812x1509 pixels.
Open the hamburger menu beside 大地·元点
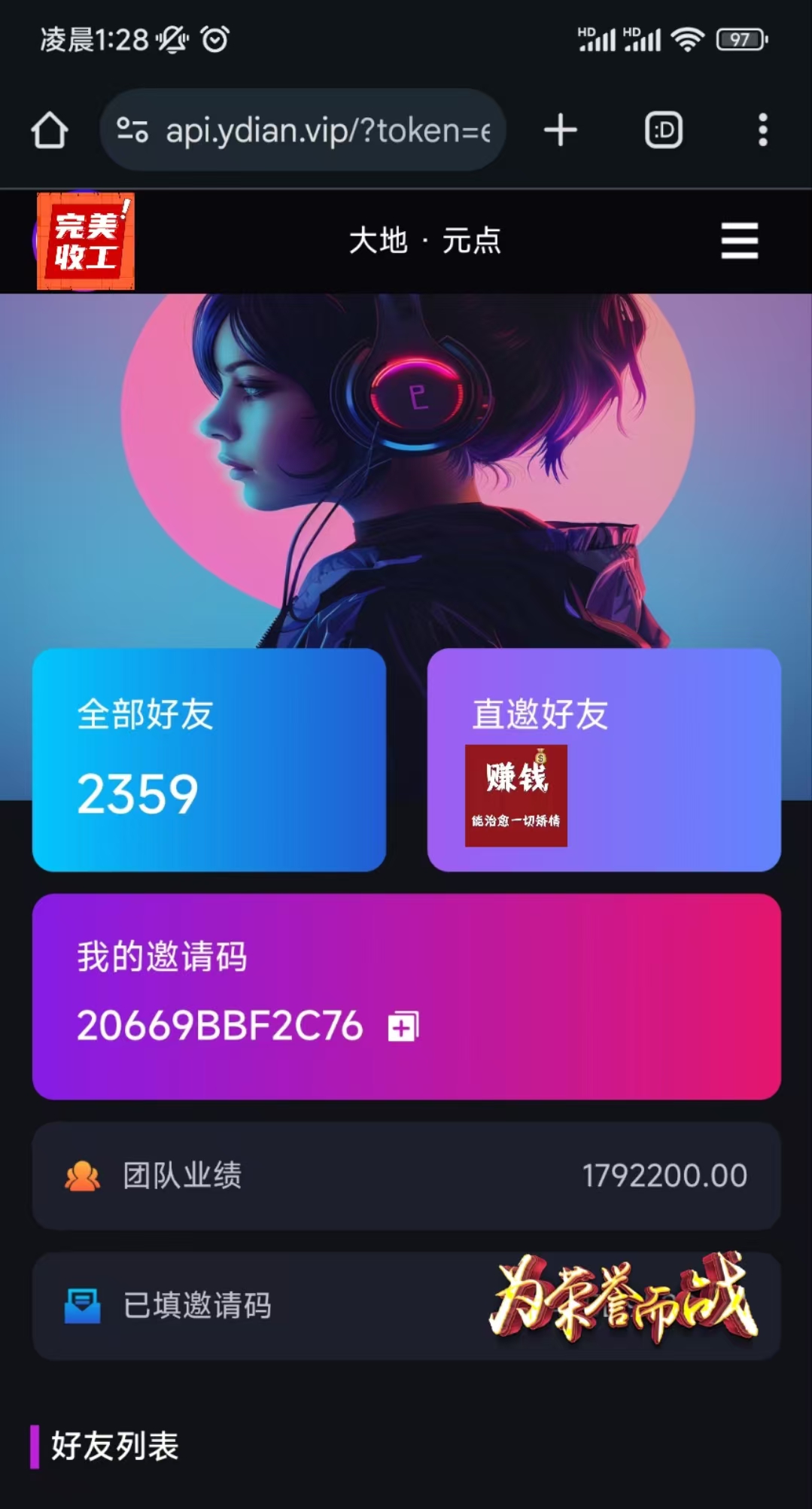point(739,241)
